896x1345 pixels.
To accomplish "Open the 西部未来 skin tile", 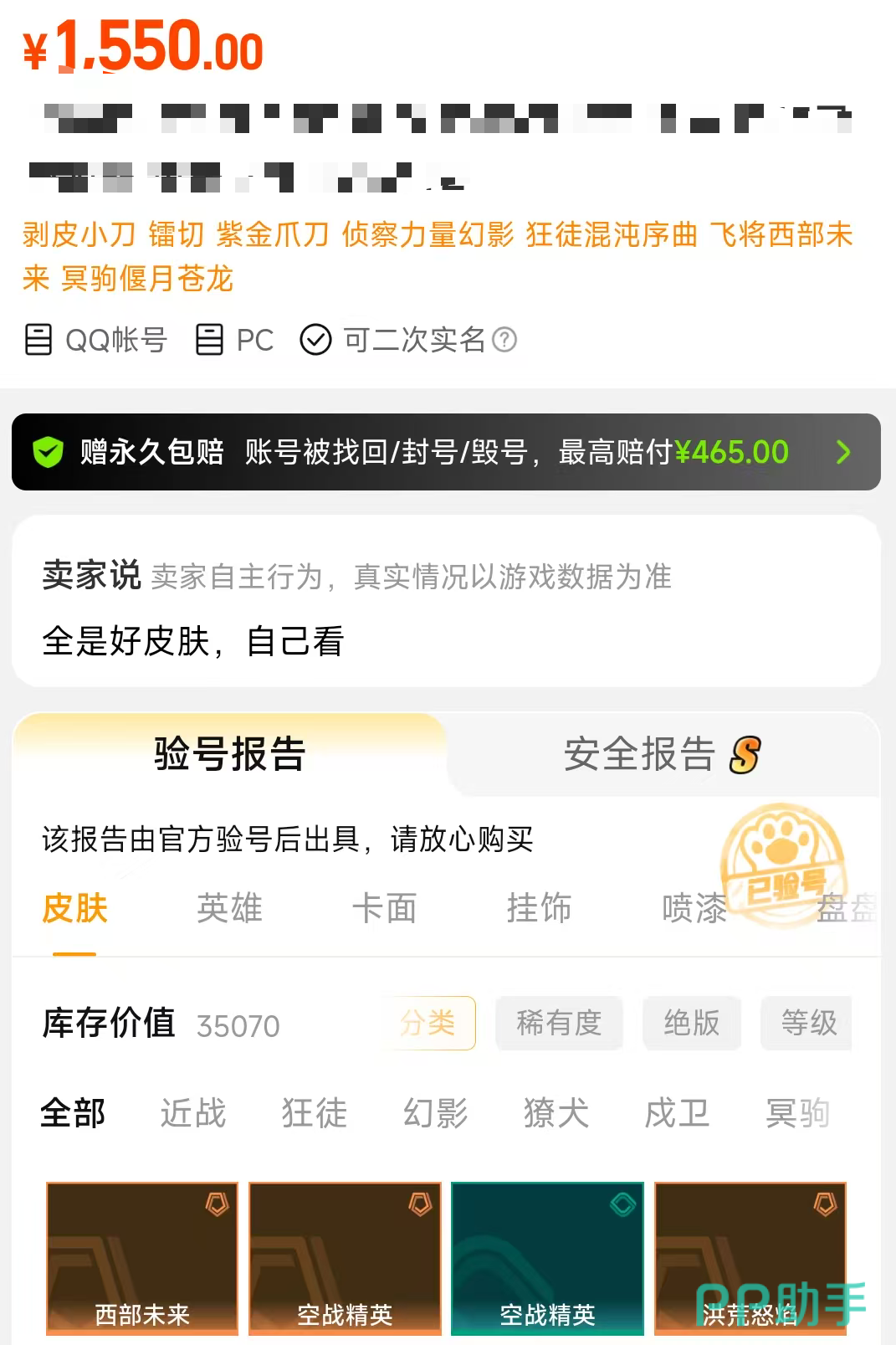I will point(142,1258).
